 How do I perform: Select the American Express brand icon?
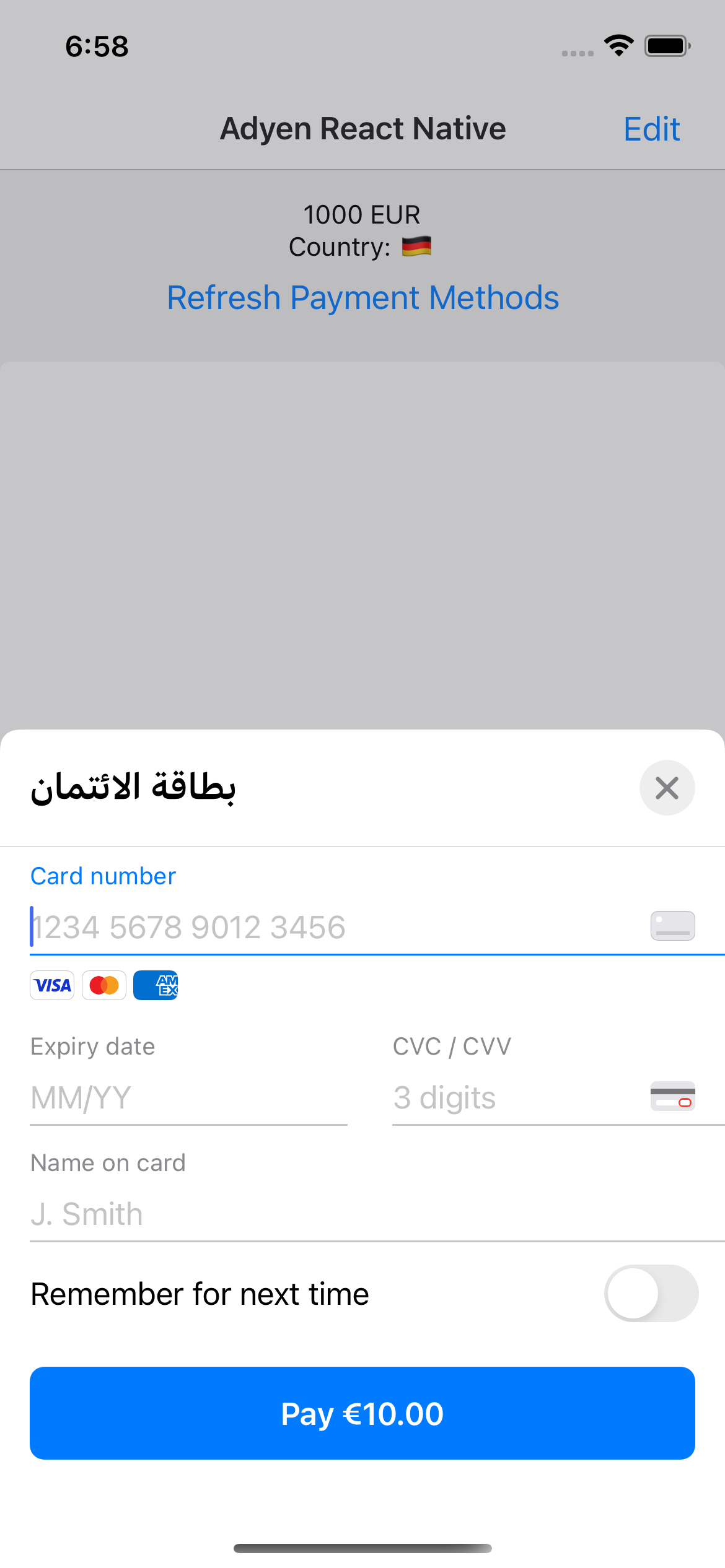(156, 985)
